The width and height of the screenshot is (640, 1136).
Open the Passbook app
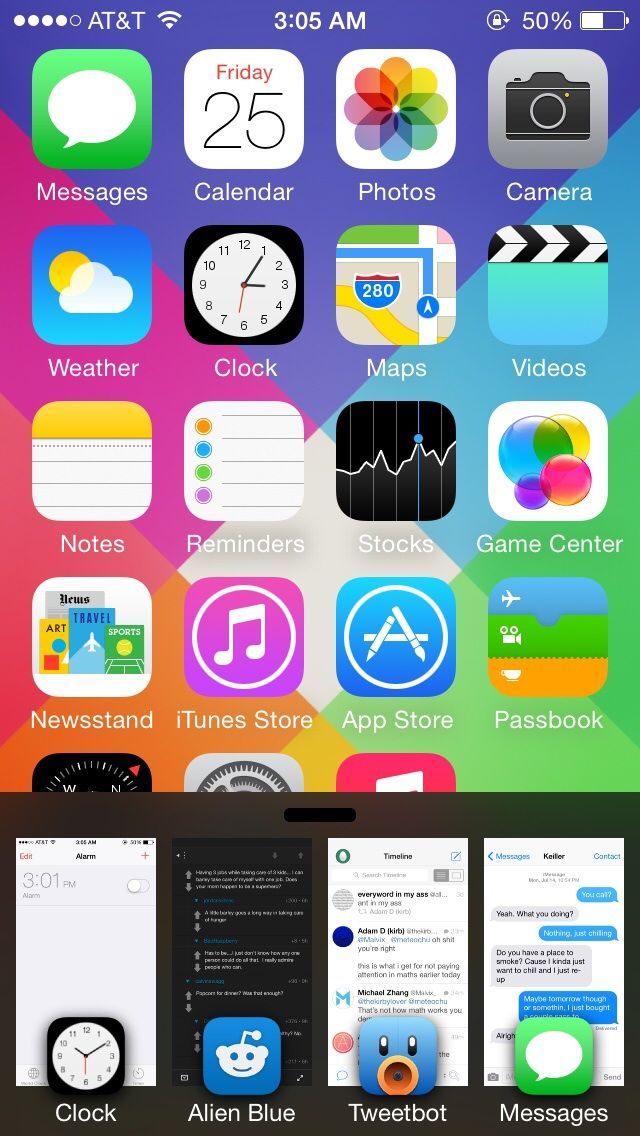[548, 637]
